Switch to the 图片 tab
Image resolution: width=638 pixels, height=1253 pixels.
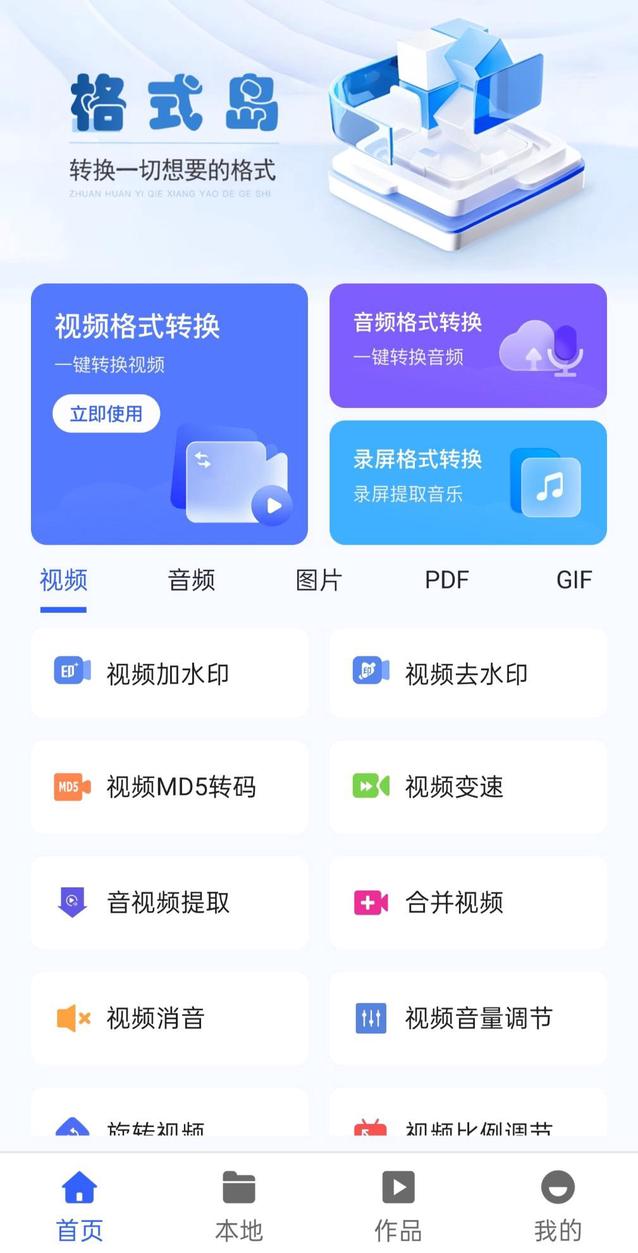tap(319, 580)
